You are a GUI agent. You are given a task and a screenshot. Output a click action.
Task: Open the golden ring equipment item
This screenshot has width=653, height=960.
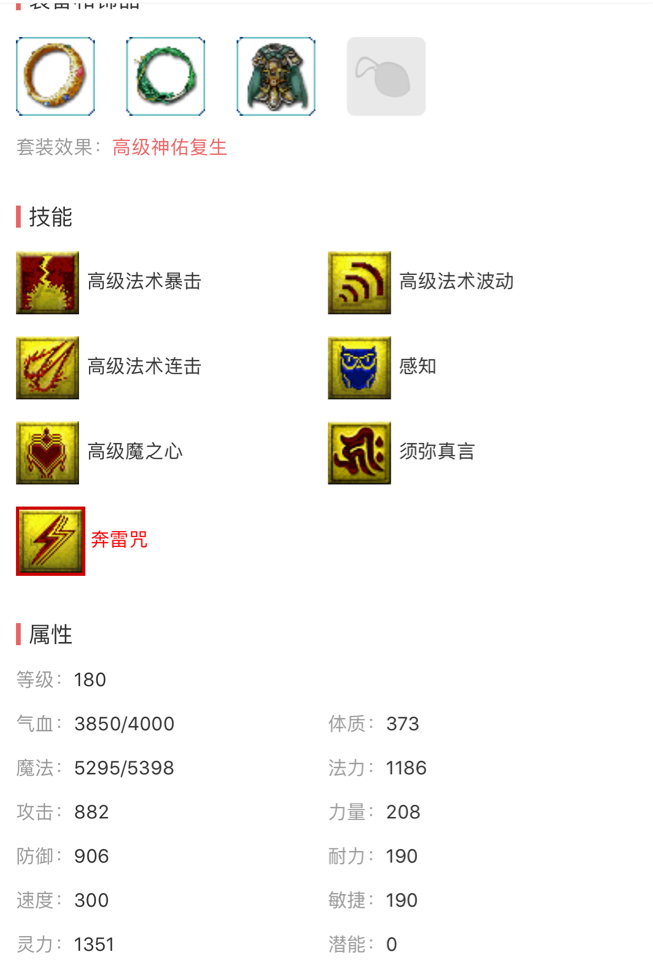(x=56, y=77)
